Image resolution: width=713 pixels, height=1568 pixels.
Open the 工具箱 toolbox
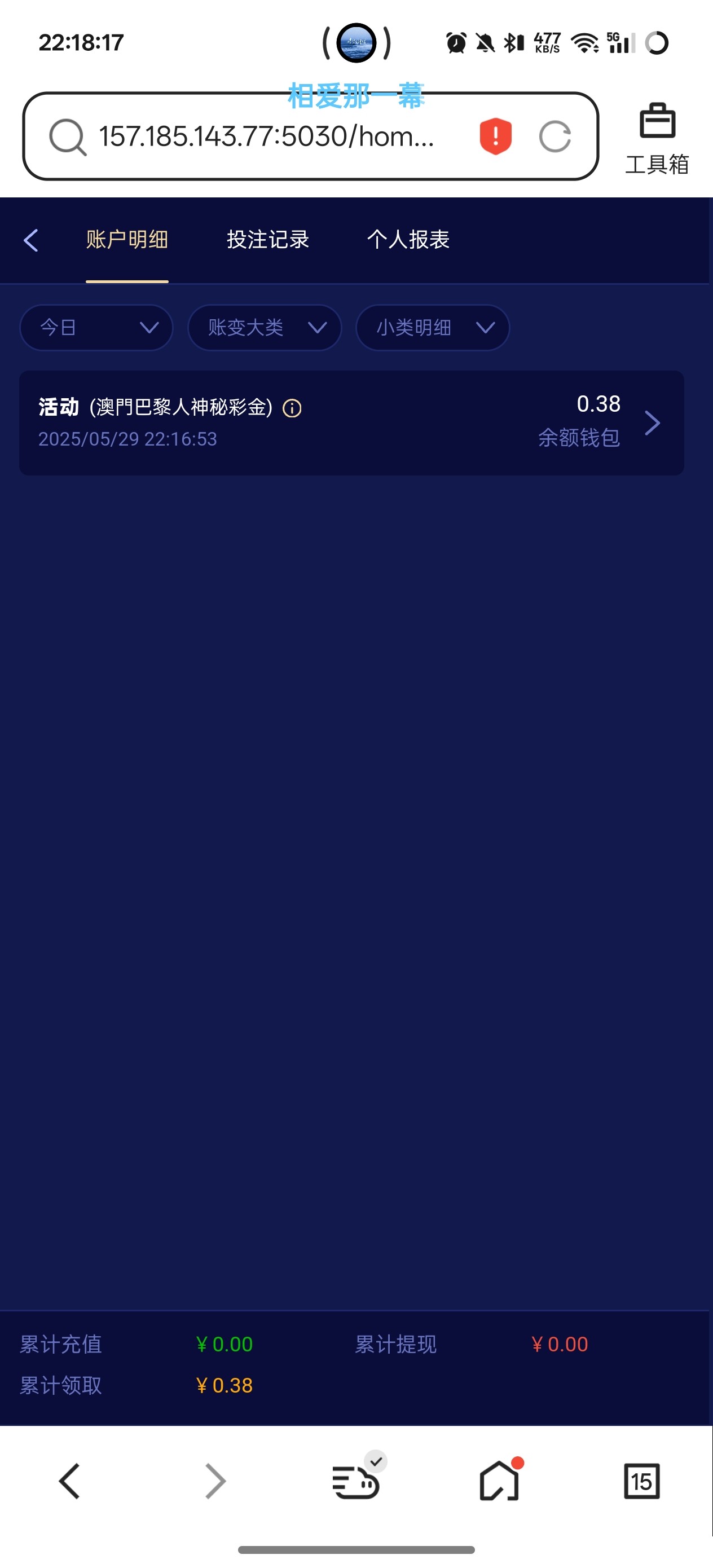(x=657, y=139)
